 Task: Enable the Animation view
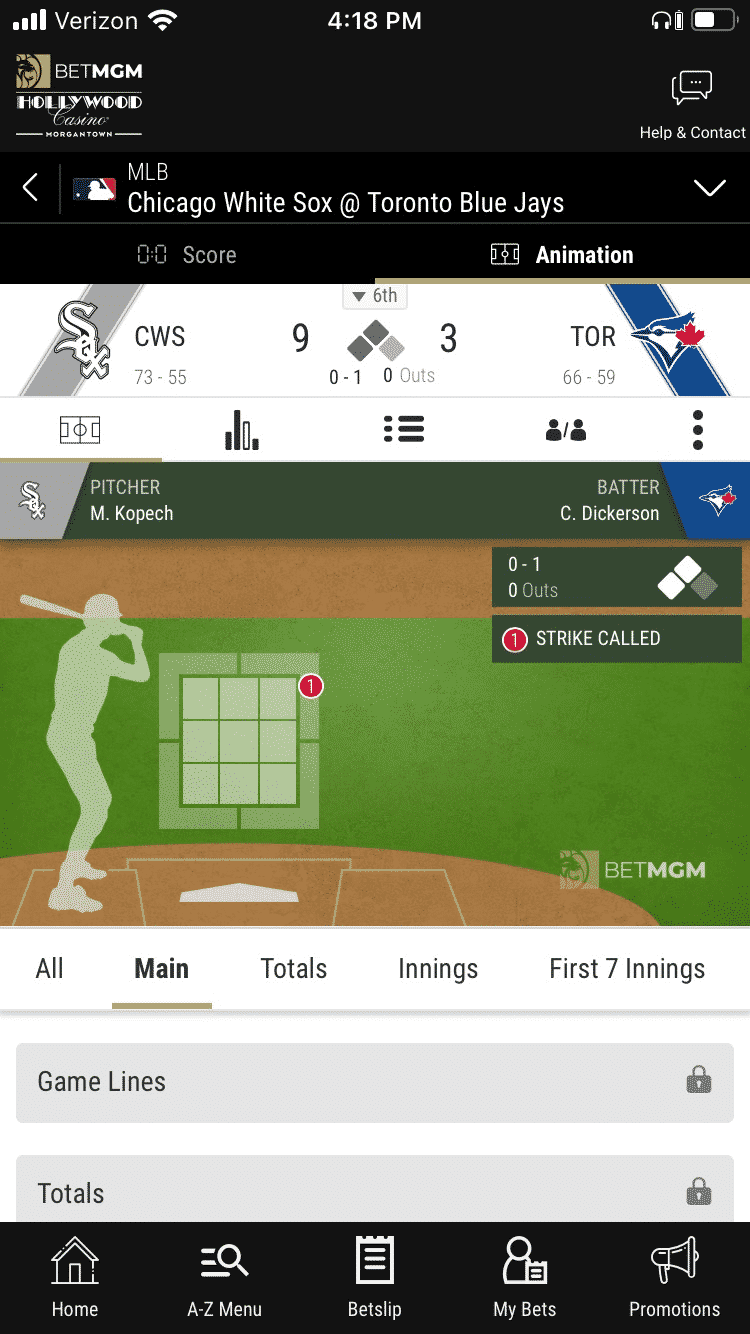point(561,254)
